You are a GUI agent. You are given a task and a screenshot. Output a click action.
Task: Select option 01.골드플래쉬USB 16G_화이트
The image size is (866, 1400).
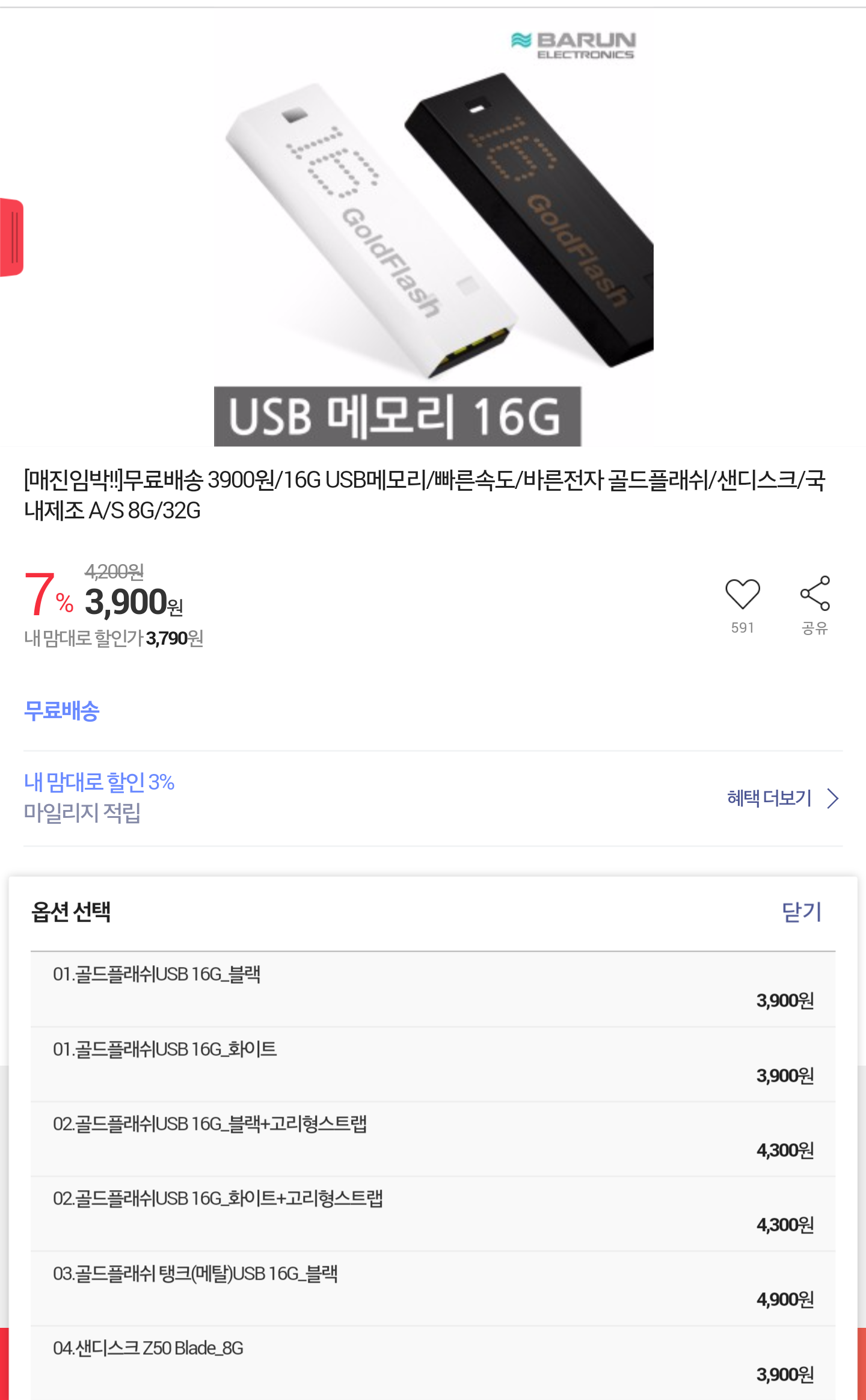point(433,1063)
